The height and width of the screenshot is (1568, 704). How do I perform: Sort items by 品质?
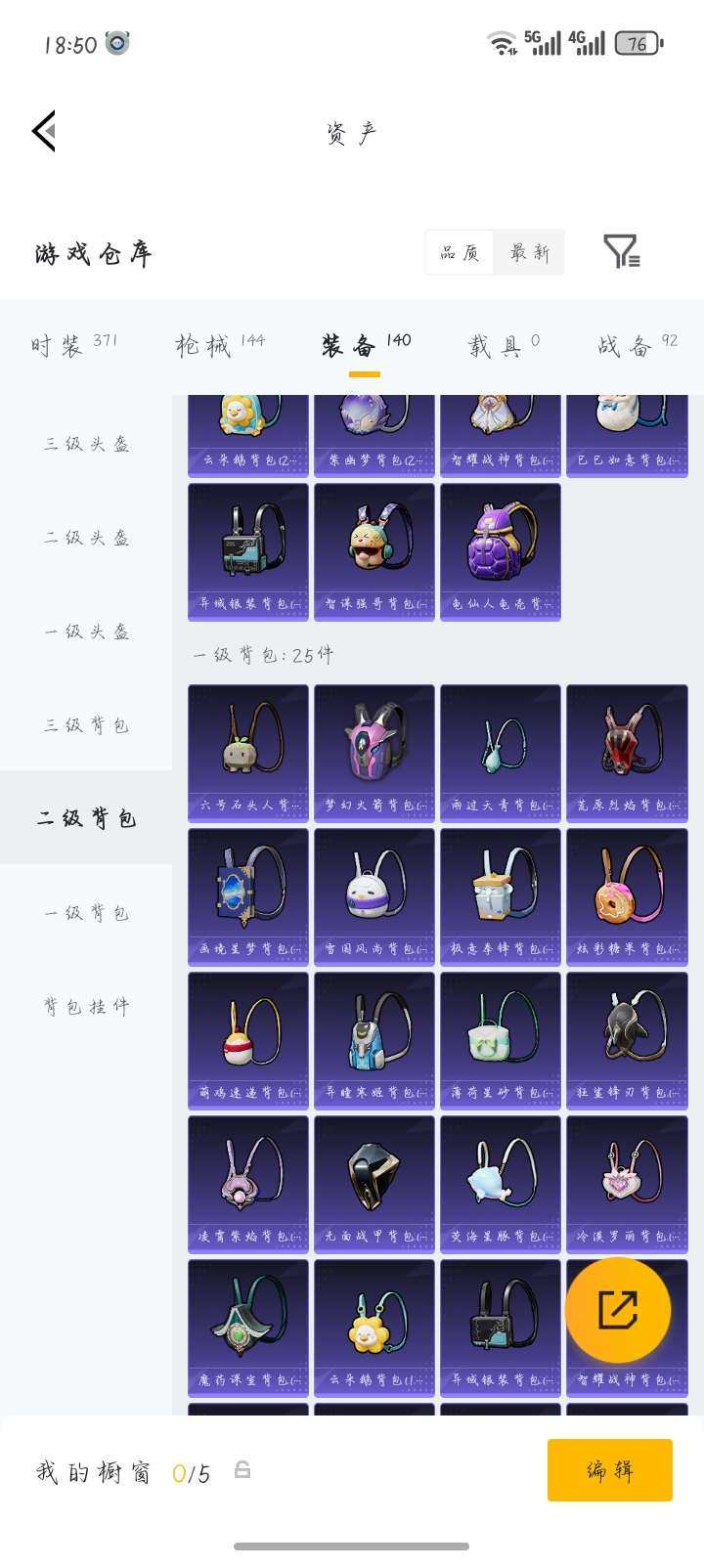coord(460,253)
